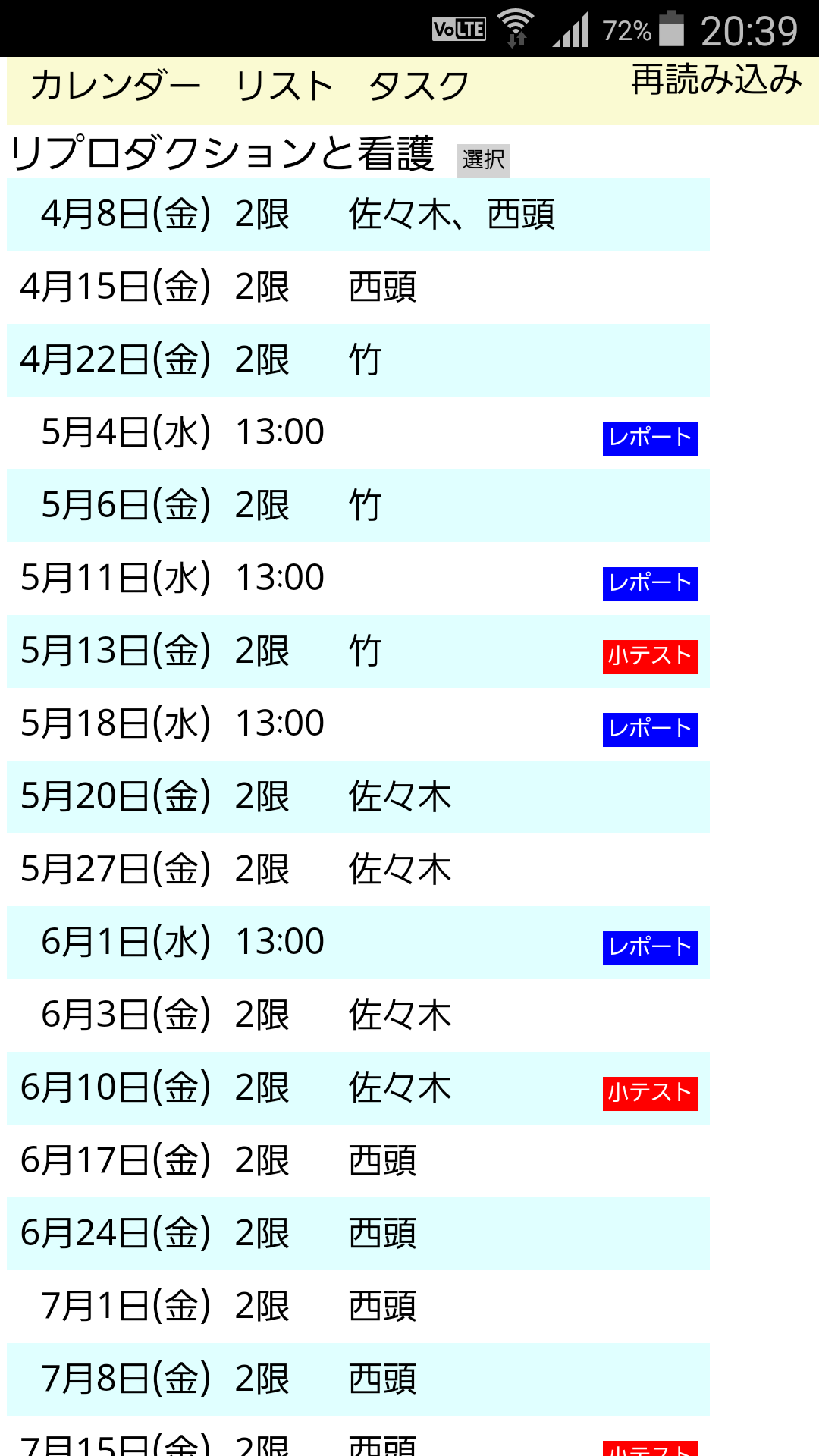The image size is (819, 1456).
Task: Open the タスク tab
Action: click(x=418, y=86)
